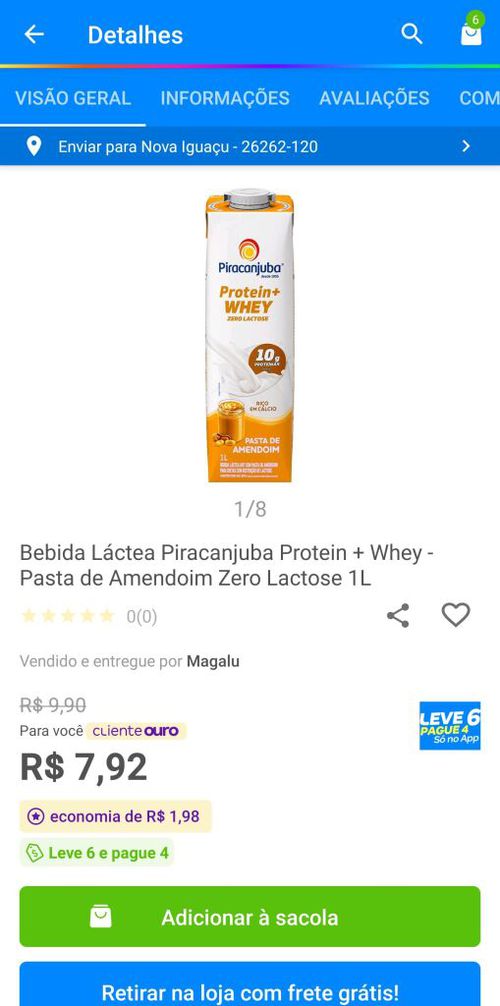Open the Piracanjuba product image
This screenshot has width=500, height=1006.
click(x=250, y=335)
